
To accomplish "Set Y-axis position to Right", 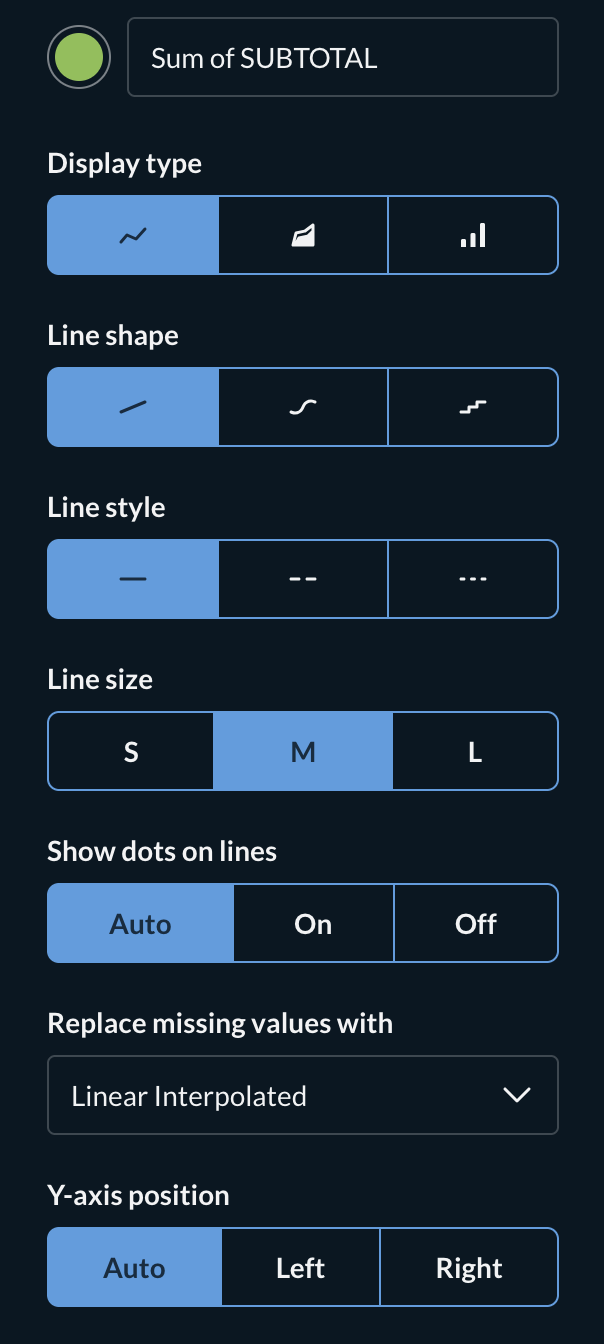I will (469, 1267).
